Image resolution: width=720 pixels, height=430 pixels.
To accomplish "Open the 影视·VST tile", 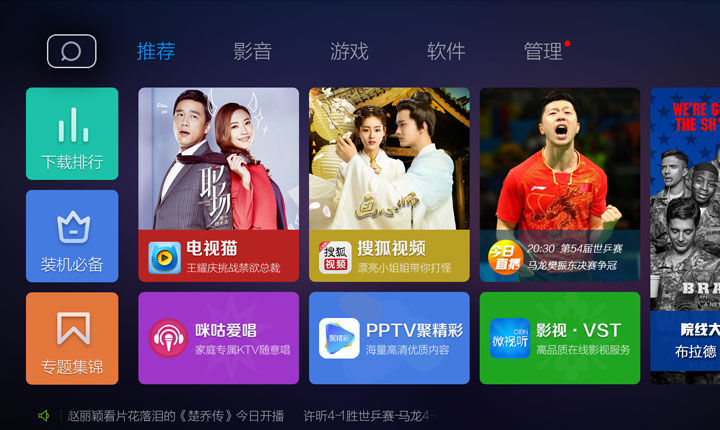I will tap(559, 338).
